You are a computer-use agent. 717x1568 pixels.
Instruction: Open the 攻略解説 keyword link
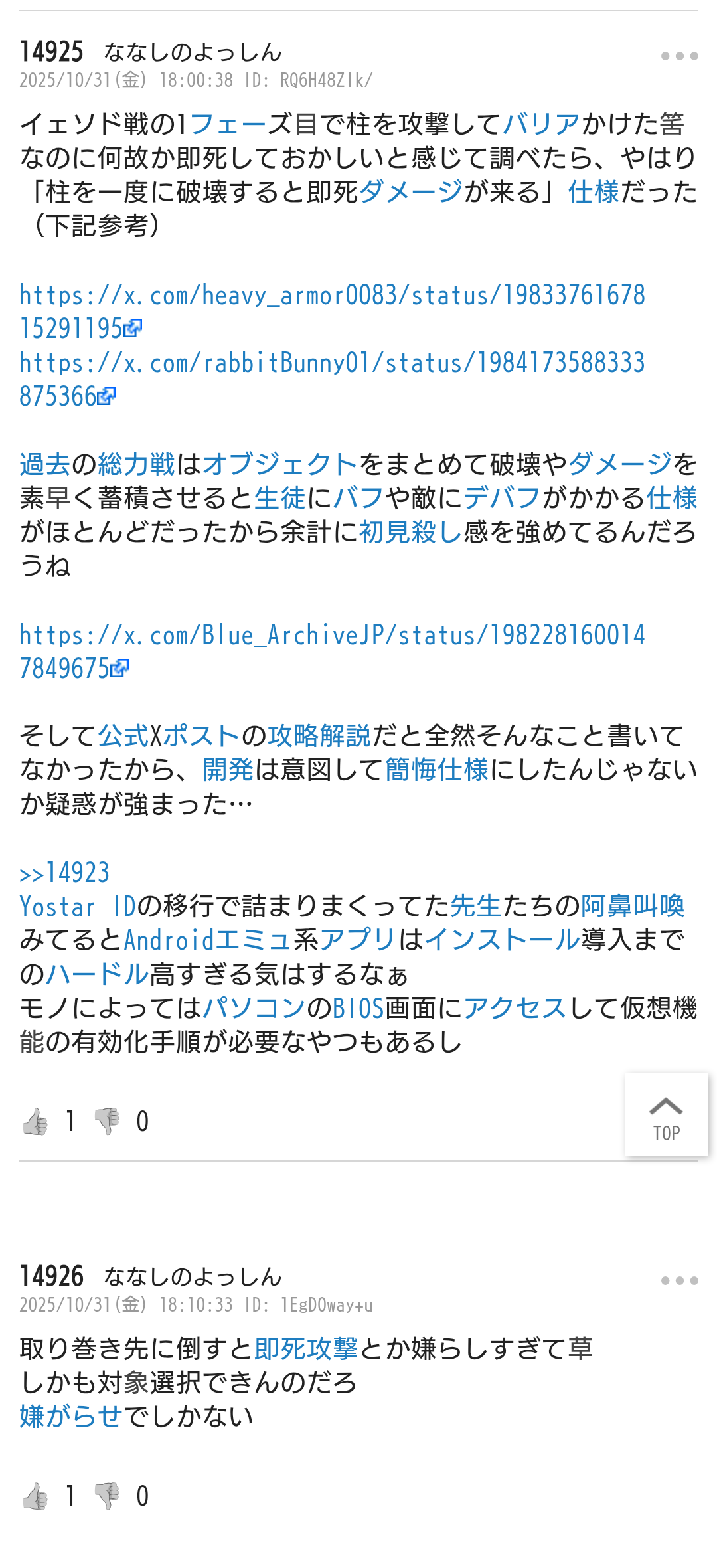point(319,736)
